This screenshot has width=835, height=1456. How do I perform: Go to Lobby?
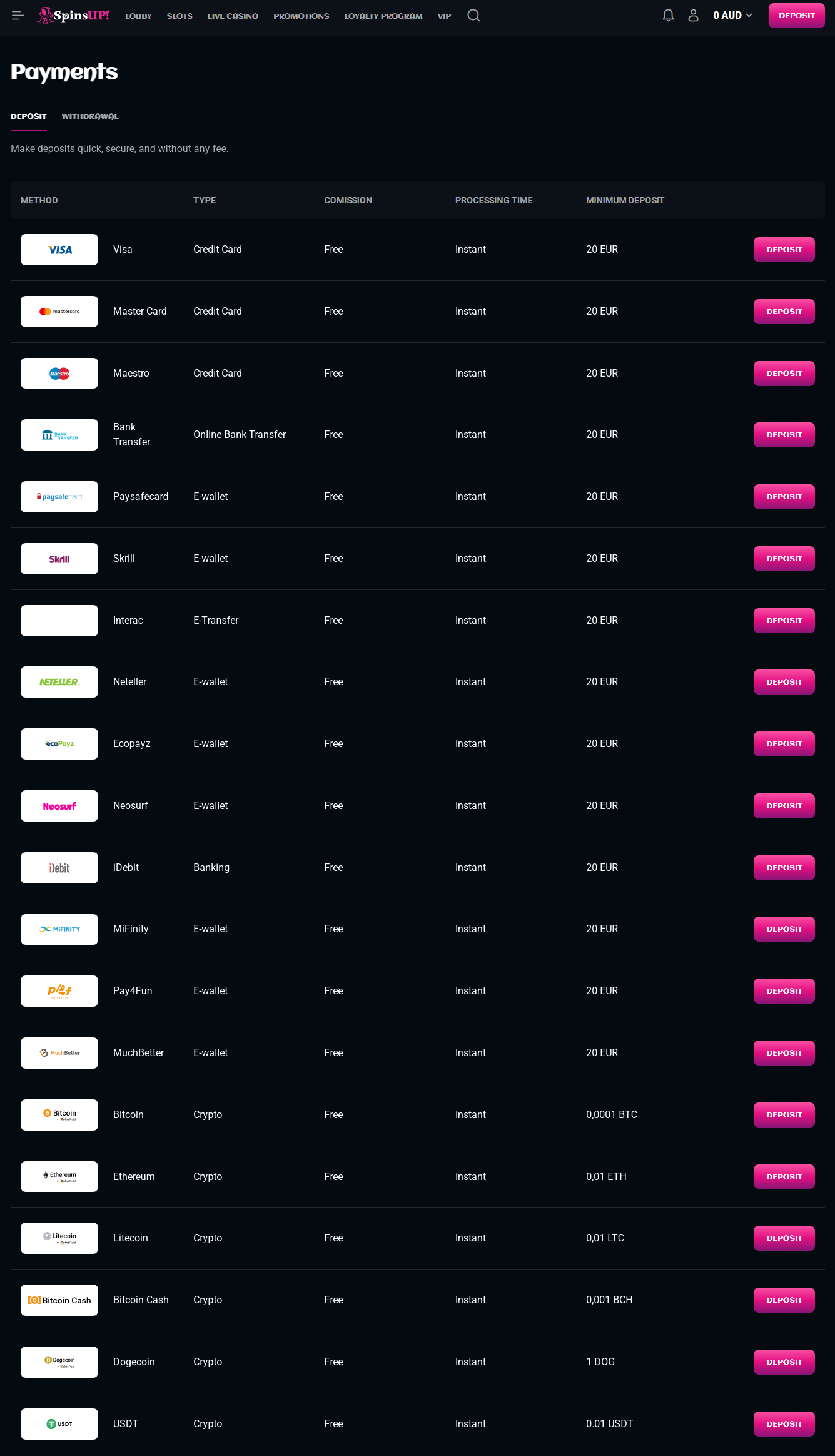point(138,16)
